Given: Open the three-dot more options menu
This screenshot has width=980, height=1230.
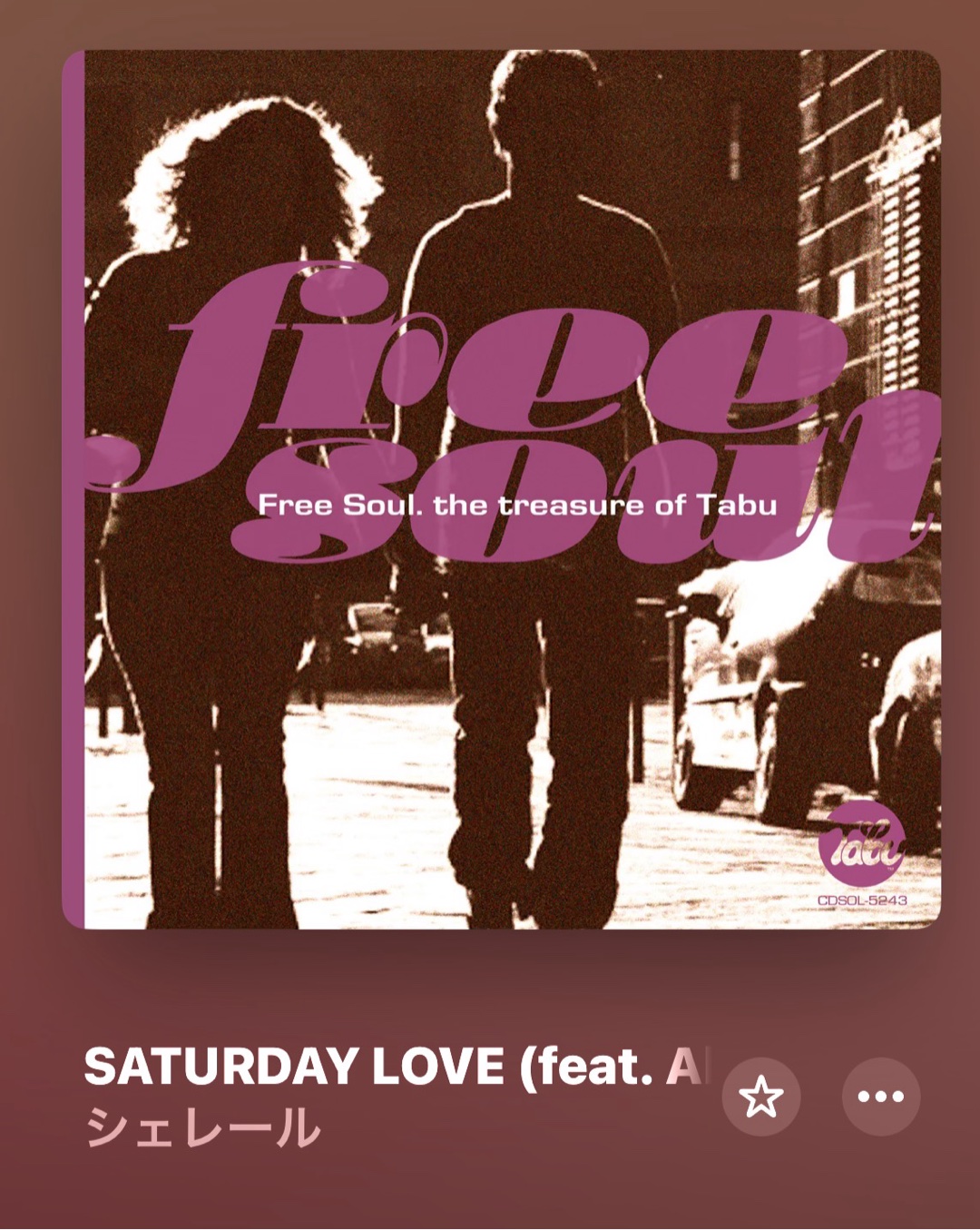Looking at the screenshot, I should coord(880,1097).
